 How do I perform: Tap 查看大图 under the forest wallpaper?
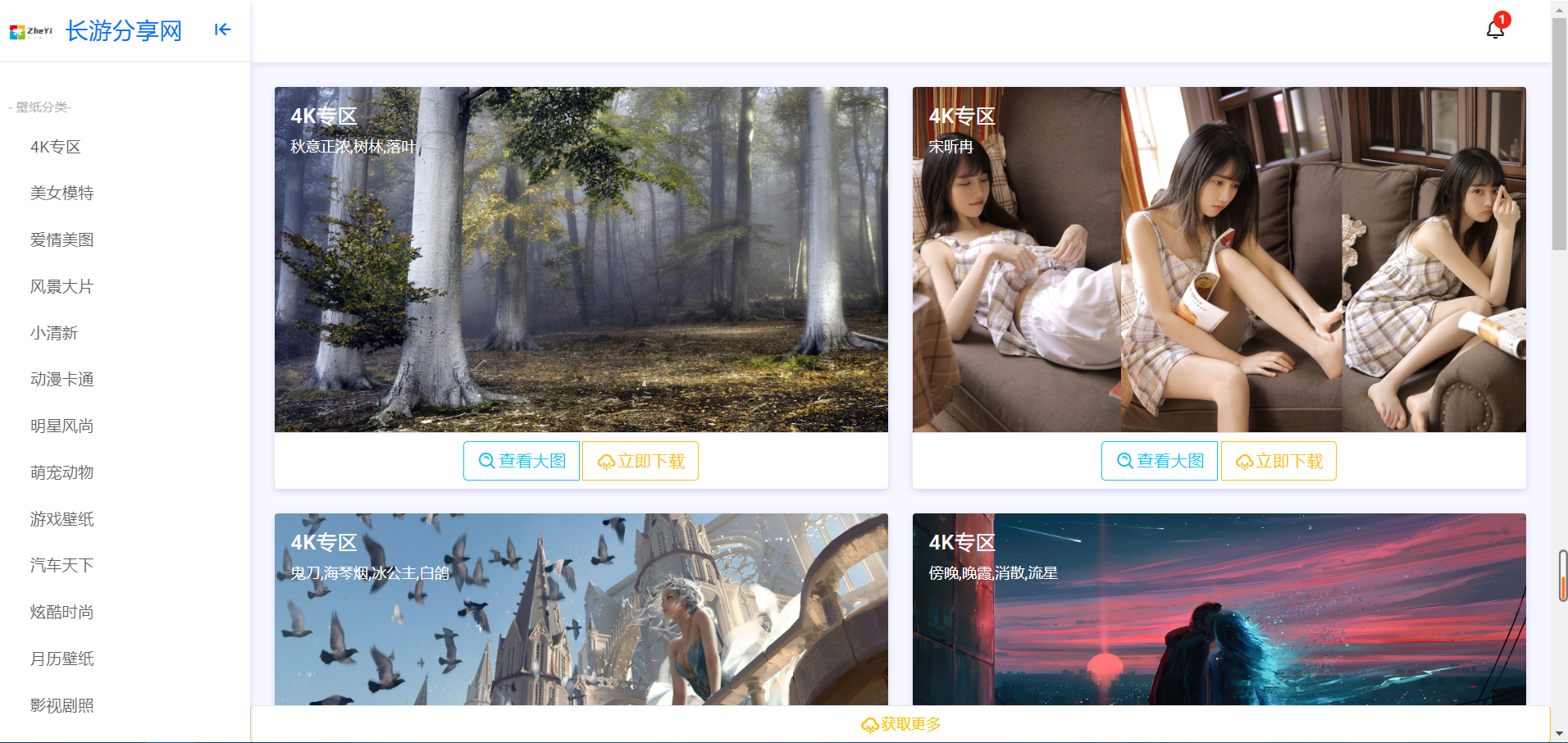pyautogui.click(x=522, y=461)
